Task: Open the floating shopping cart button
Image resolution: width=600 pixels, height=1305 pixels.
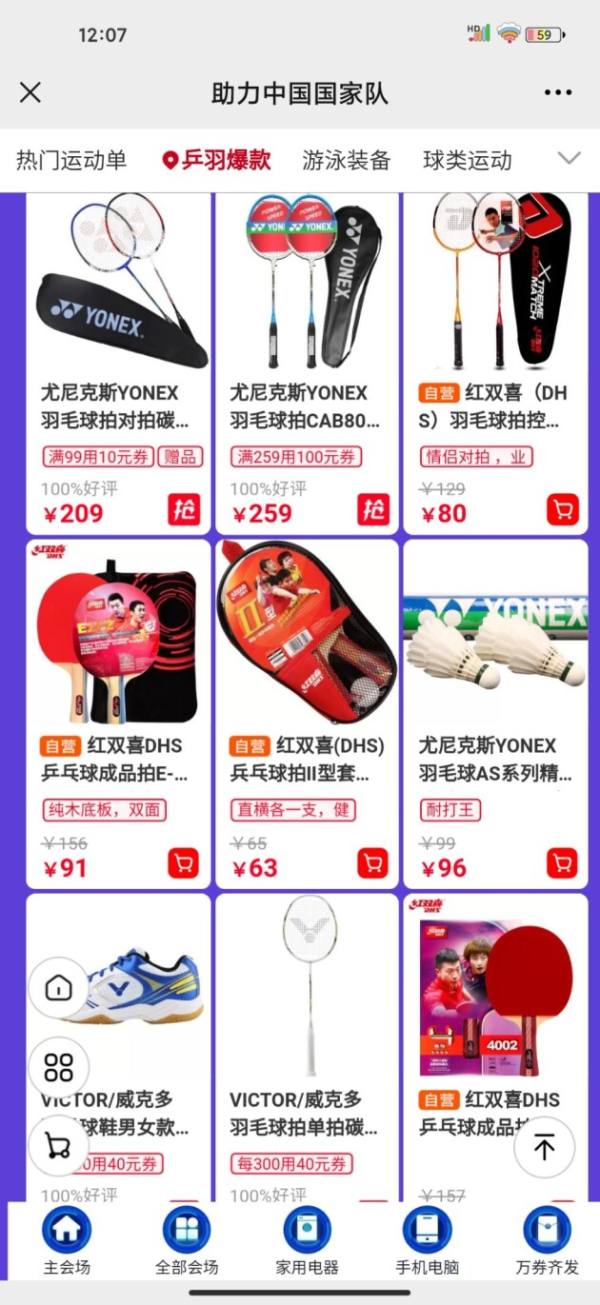Action: click(58, 1146)
